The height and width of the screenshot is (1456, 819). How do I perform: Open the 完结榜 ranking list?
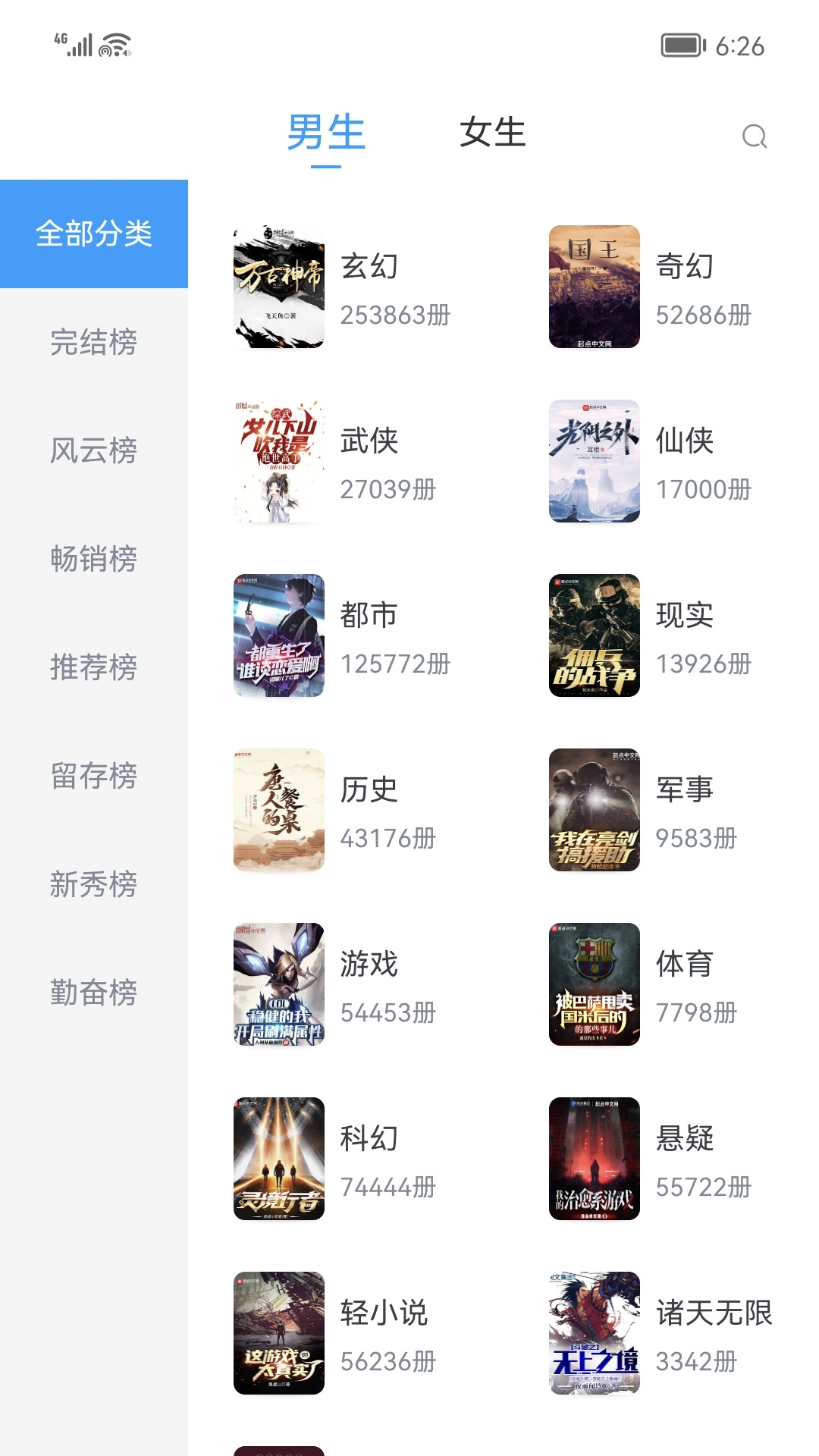click(x=93, y=344)
